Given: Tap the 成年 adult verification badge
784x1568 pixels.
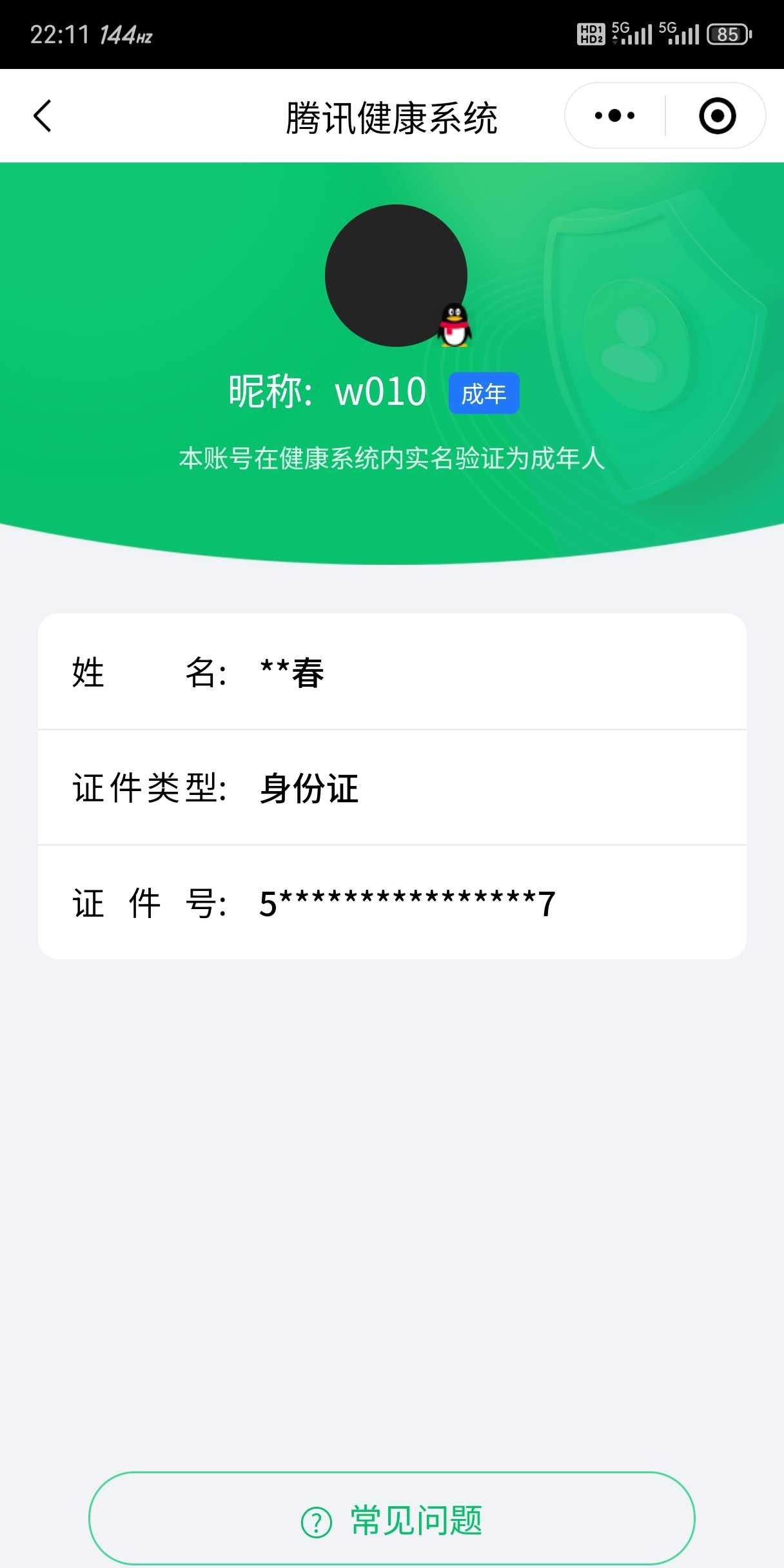Looking at the screenshot, I should pyautogui.click(x=484, y=392).
